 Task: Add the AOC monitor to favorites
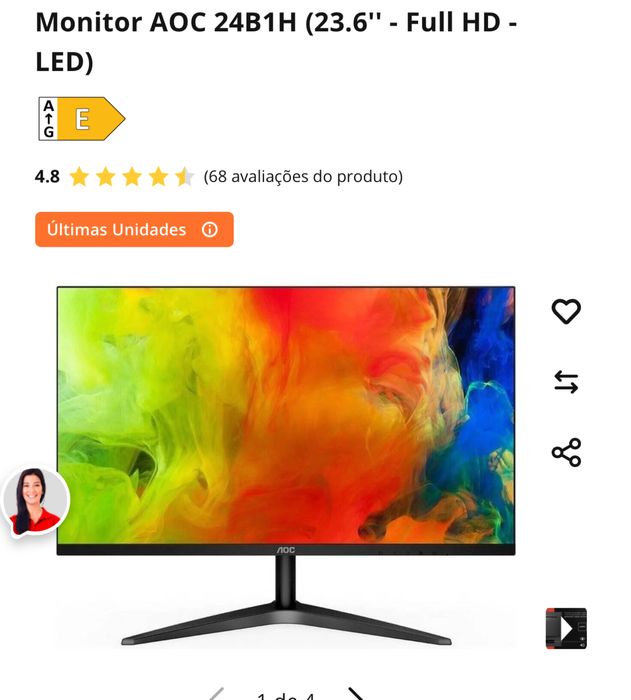(x=566, y=311)
